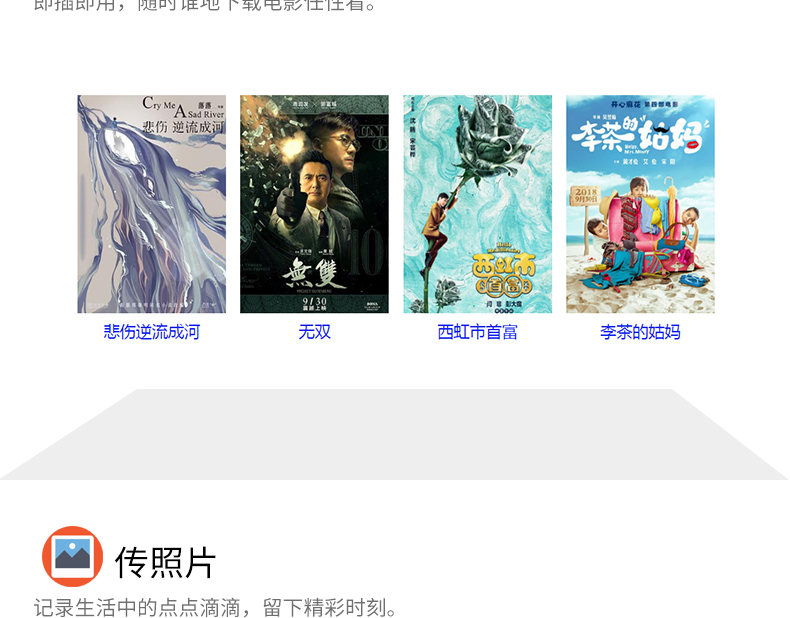Follow the 无双 text link

(x=314, y=332)
